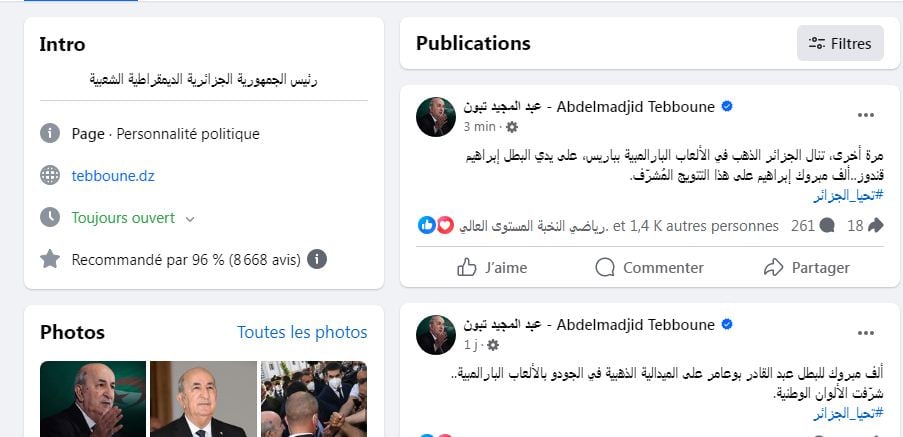Tap the info icon beside 8 668 avis
Viewport: 903px width, 437px height.
[317, 259]
